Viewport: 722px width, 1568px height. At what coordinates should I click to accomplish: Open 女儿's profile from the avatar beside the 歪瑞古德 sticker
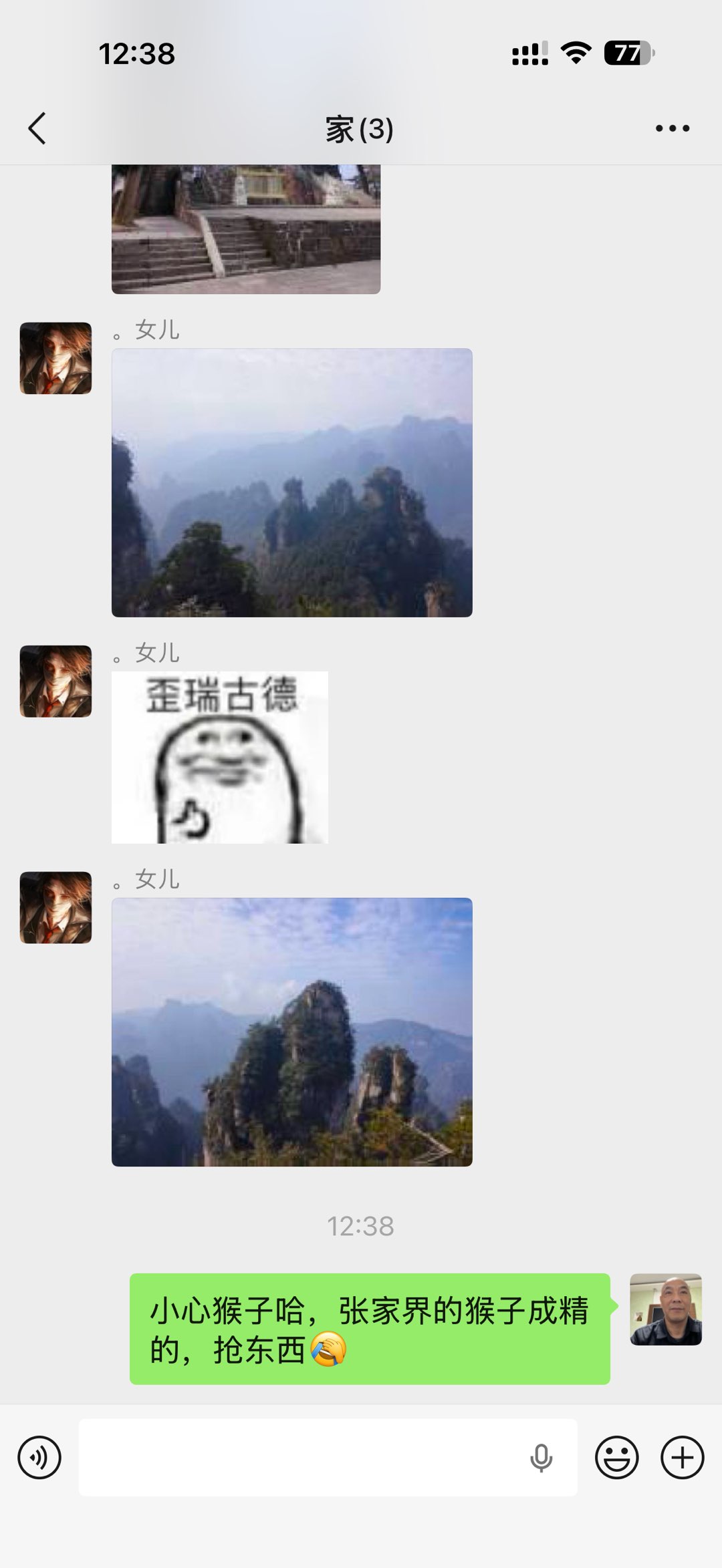(x=55, y=681)
